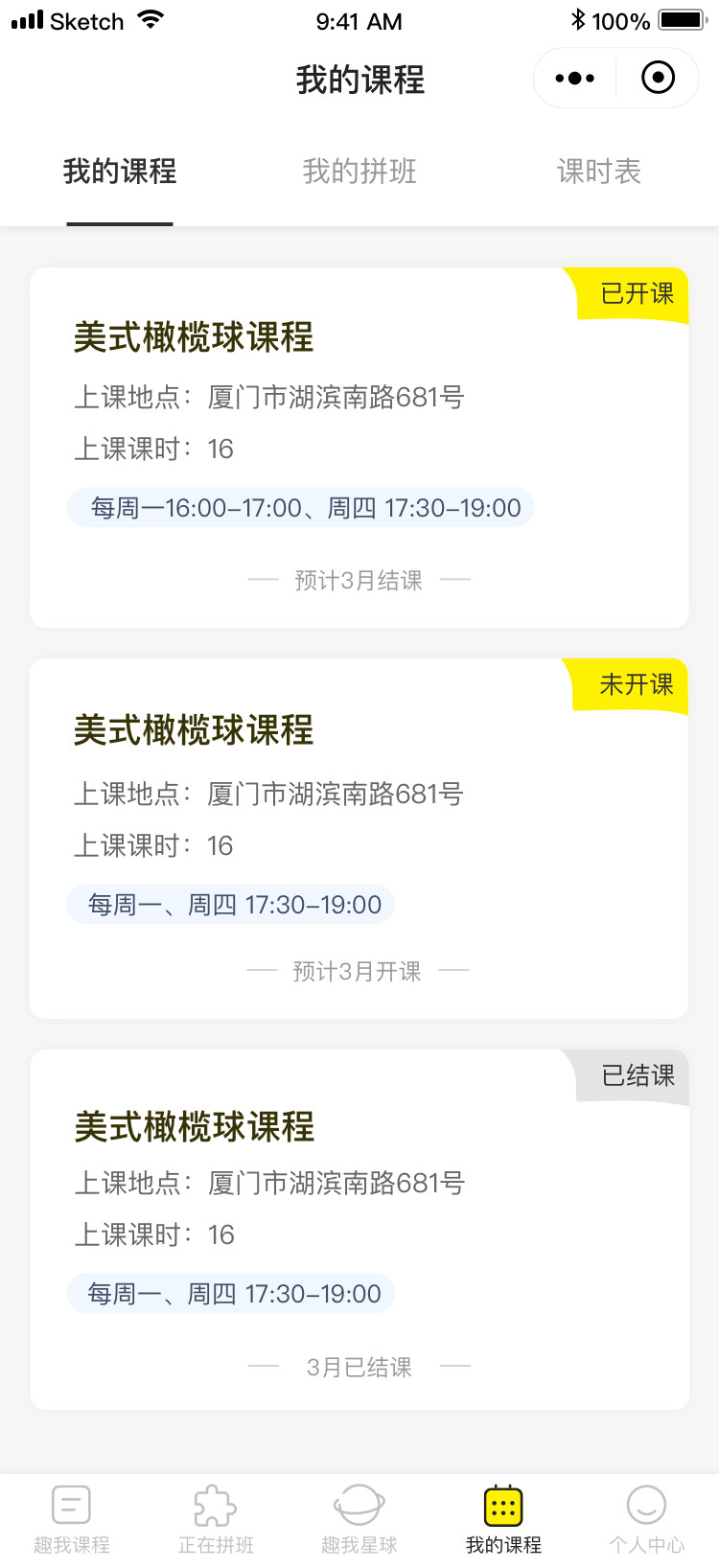Switch to 我的拼班 top tab
The height and width of the screenshot is (1568, 719).
359,172
